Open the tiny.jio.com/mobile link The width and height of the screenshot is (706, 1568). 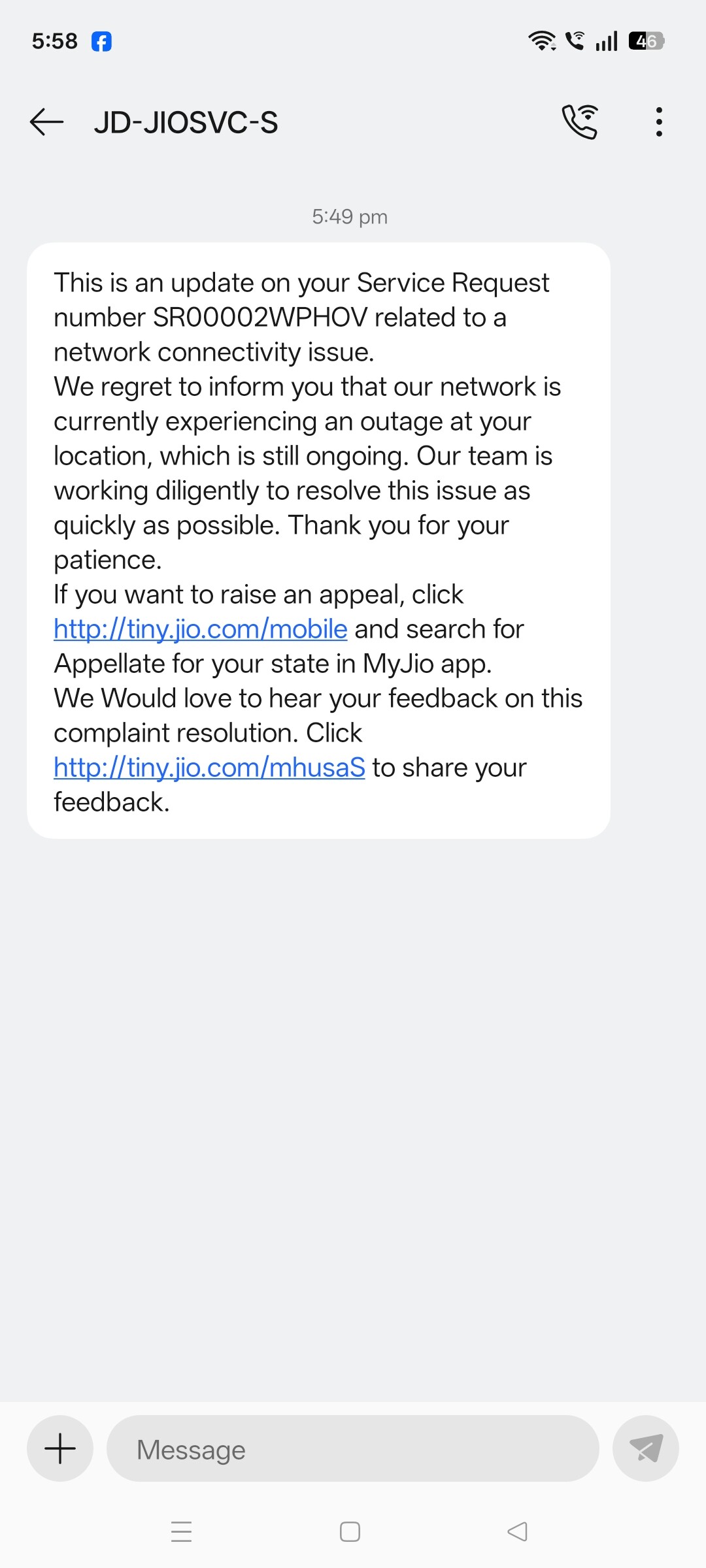point(200,629)
